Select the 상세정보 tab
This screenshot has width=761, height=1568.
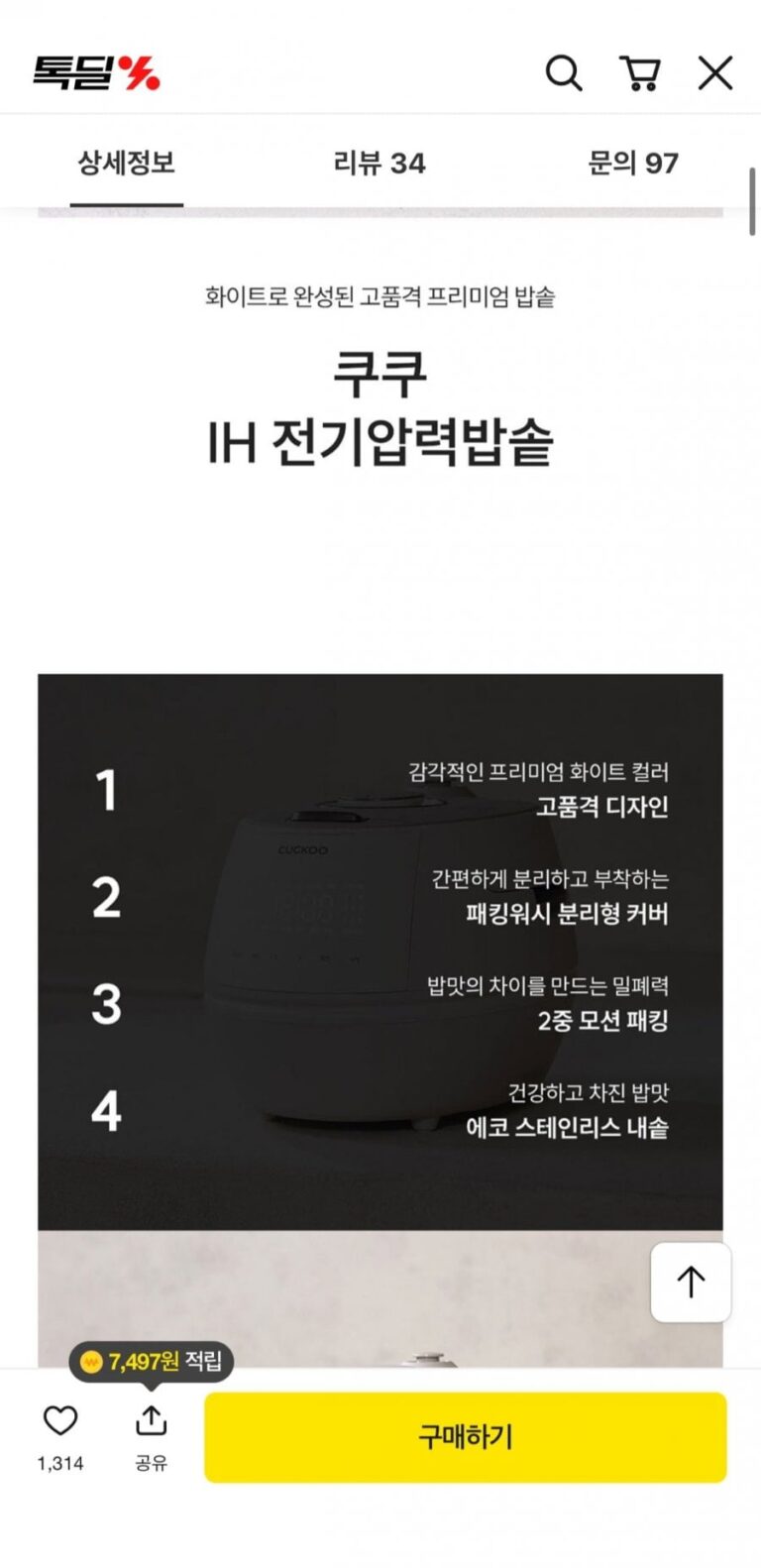(x=127, y=163)
